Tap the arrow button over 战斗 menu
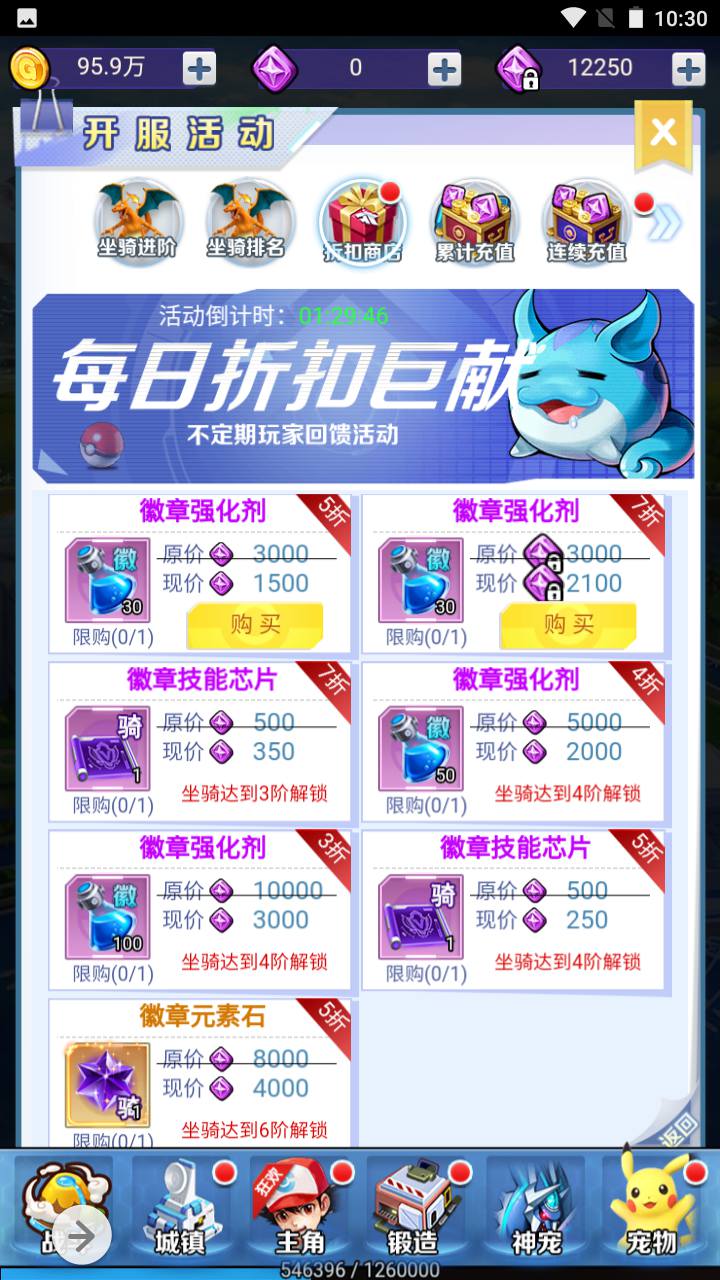 click(x=82, y=1237)
